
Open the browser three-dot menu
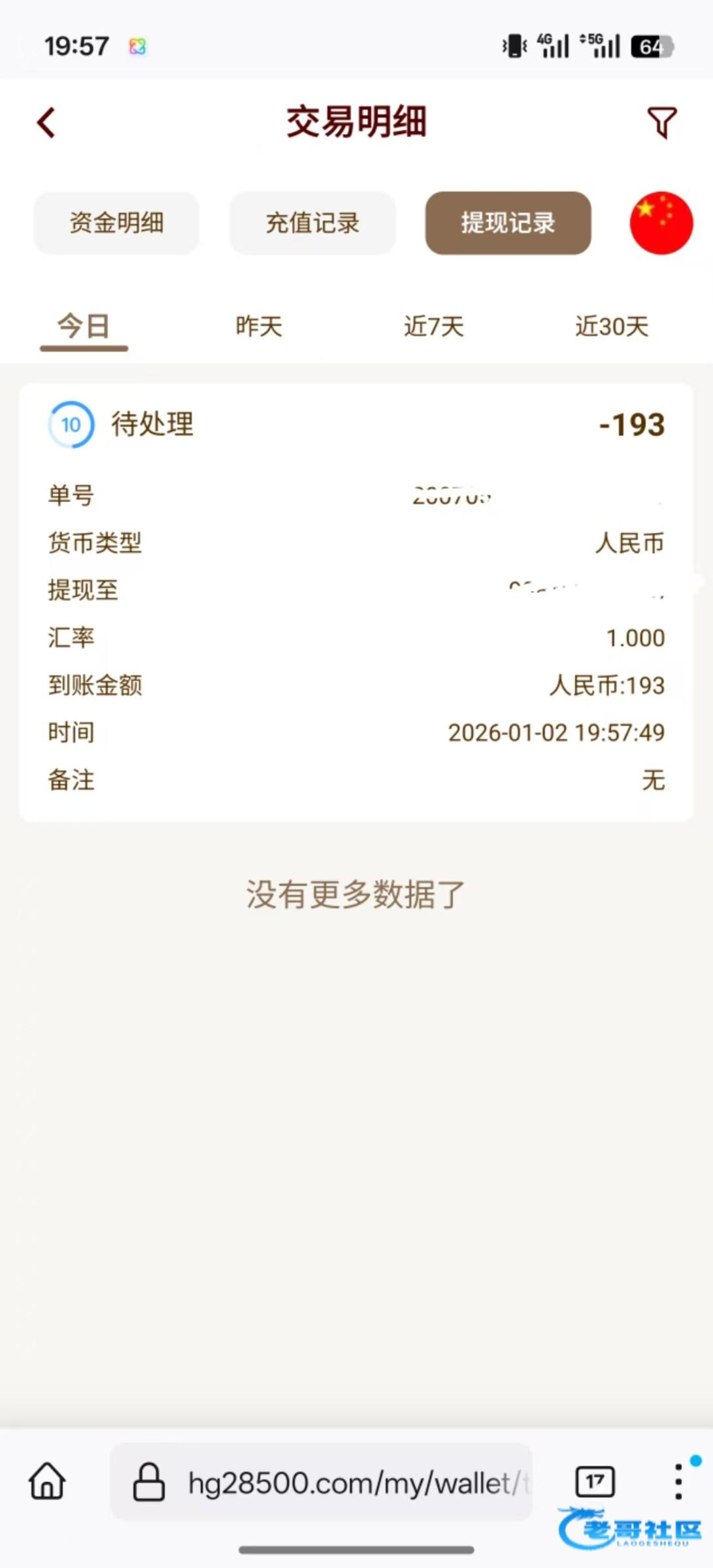click(x=678, y=1481)
